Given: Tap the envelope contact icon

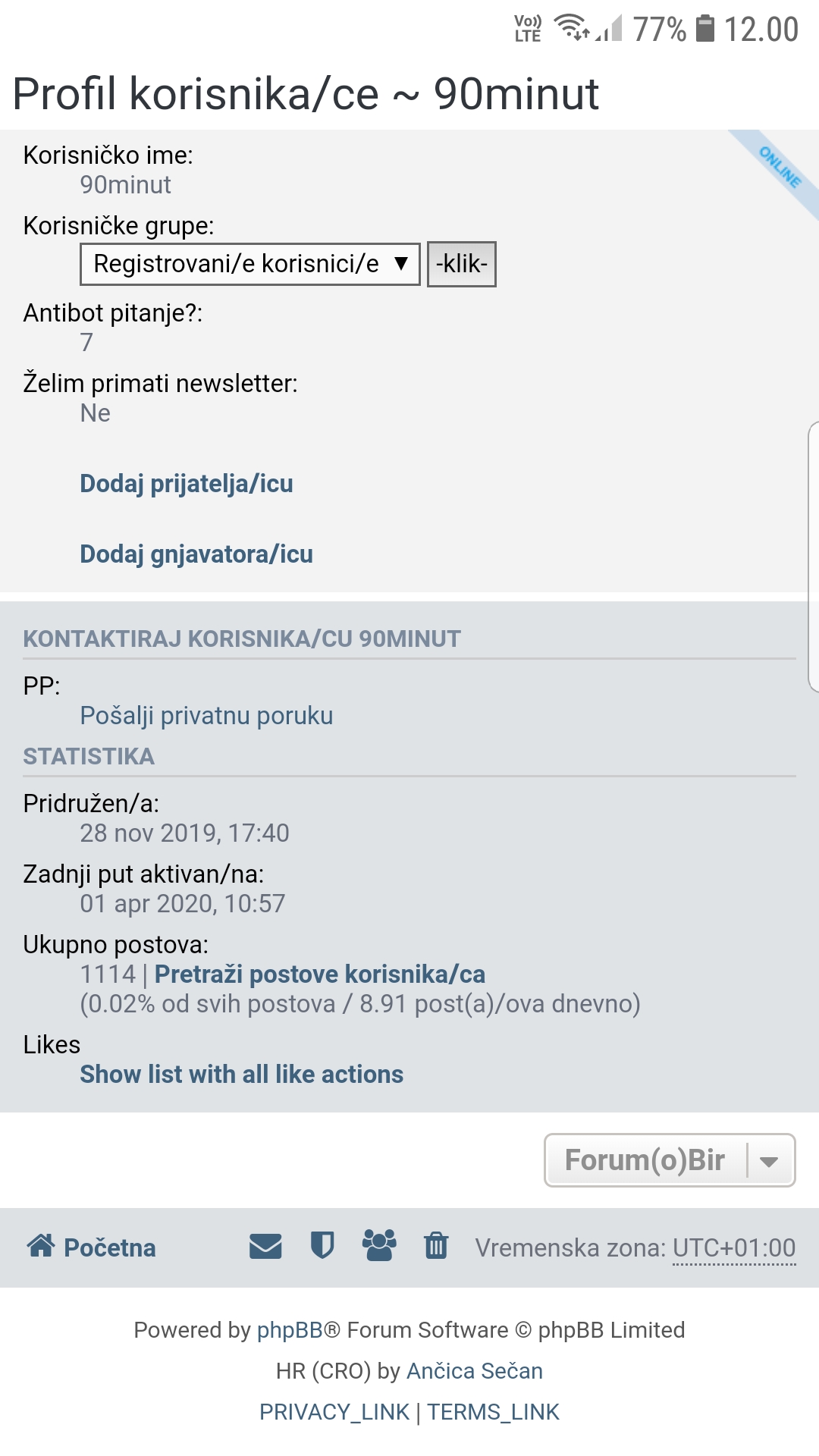Looking at the screenshot, I should click(x=265, y=1246).
